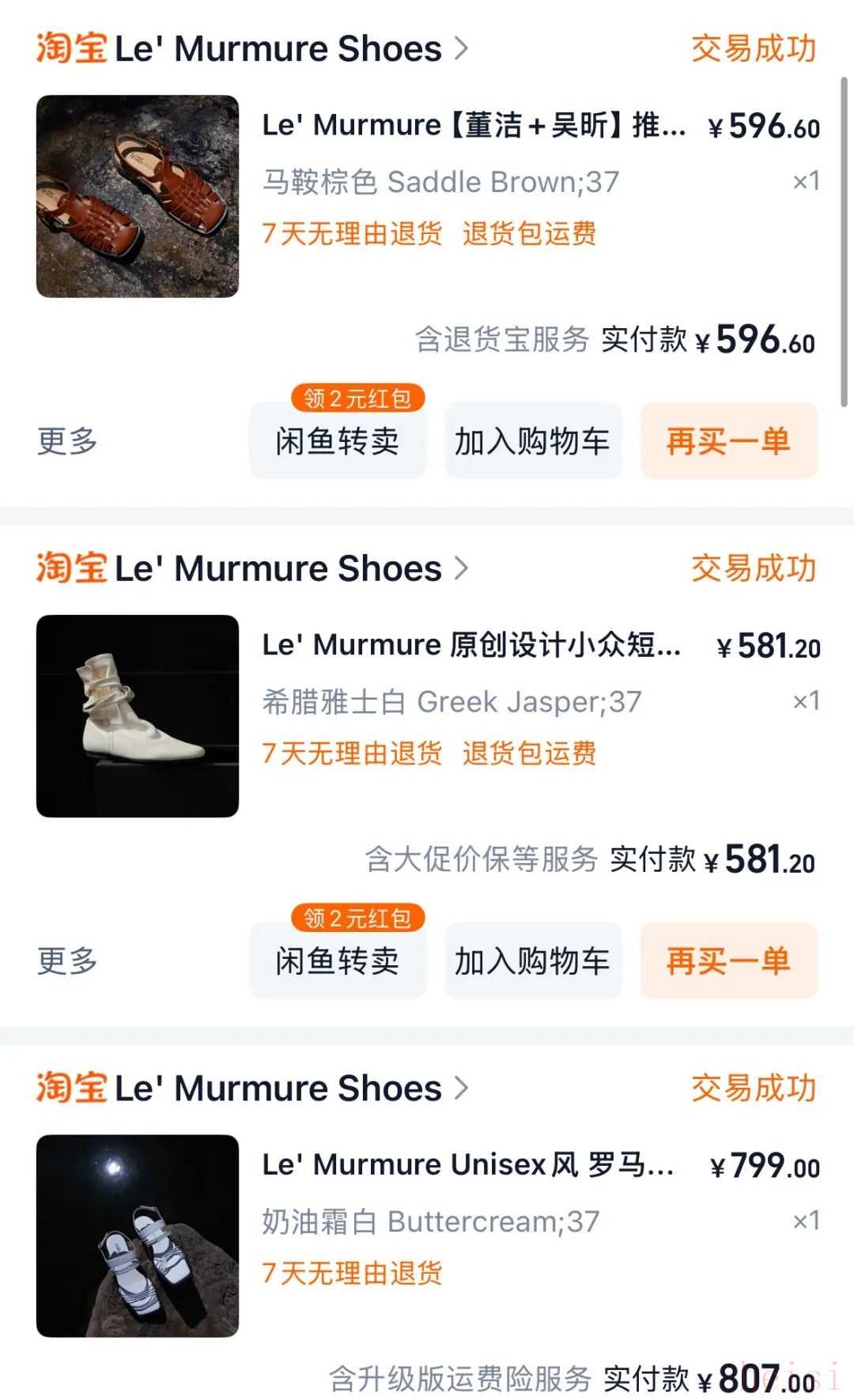The image size is (854, 1400).
Task: Reorder Greek Jasper boots with 再买一单
Action: [x=728, y=961]
